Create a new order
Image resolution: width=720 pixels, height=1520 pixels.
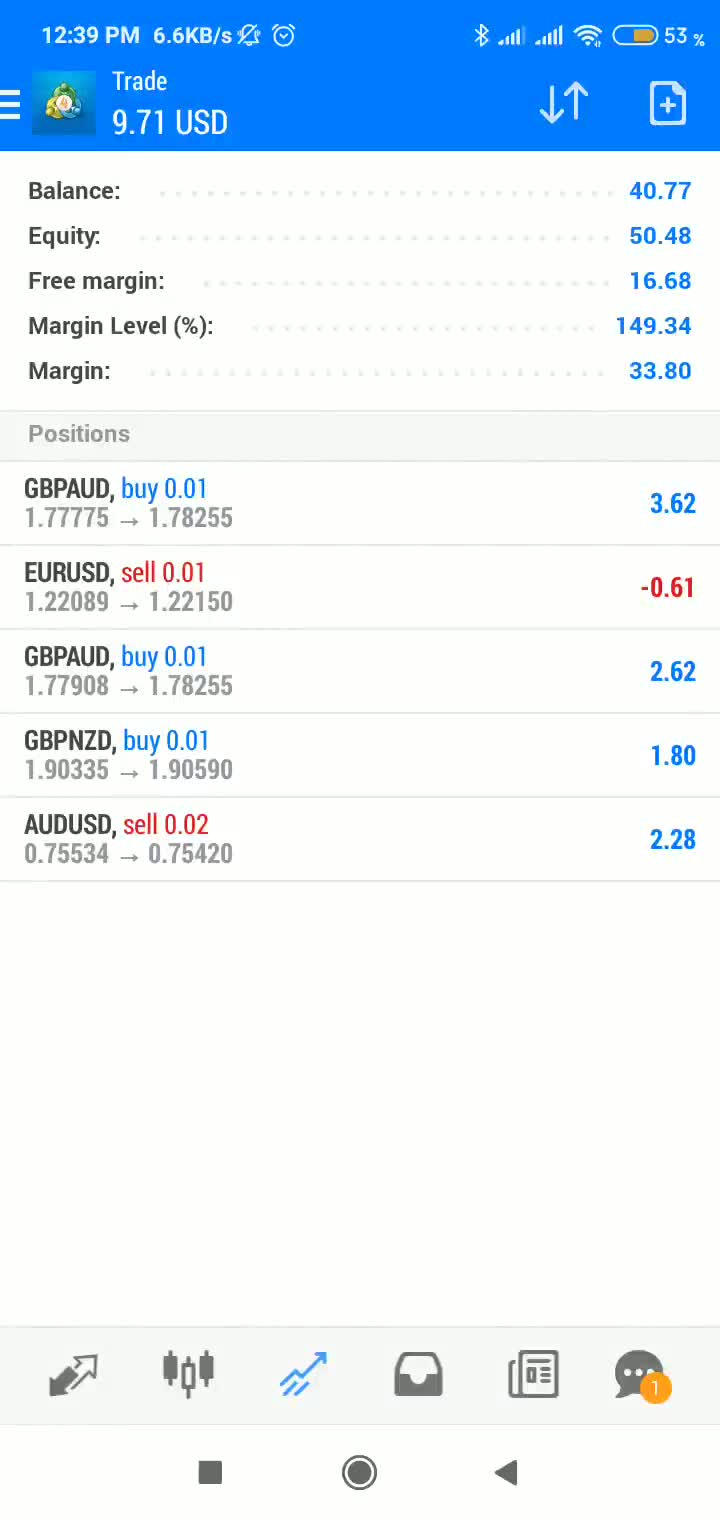pyautogui.click(x=667, y=104)
